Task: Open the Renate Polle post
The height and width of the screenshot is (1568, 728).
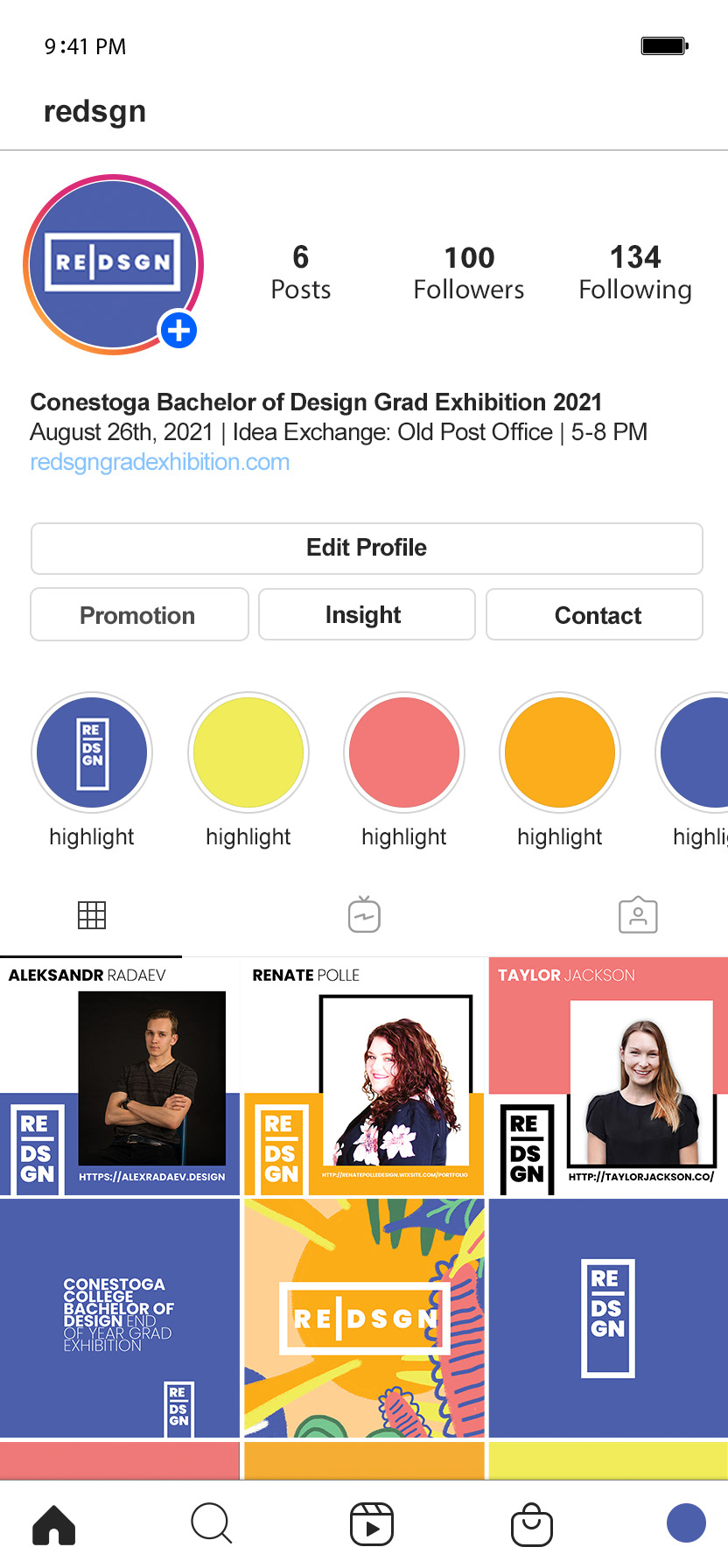Action: [364, 1078]
